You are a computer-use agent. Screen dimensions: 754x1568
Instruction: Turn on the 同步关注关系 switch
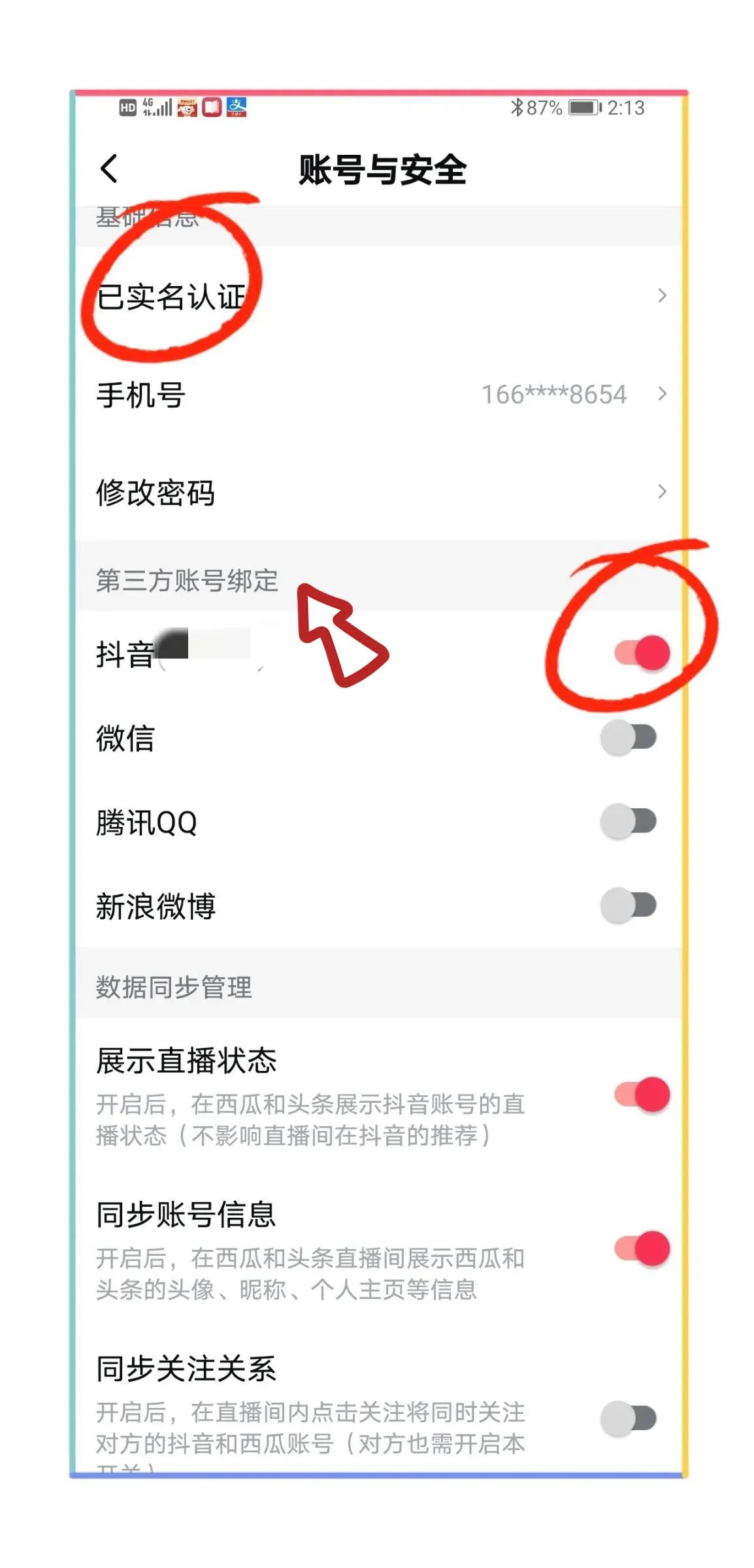[629, 1418]
